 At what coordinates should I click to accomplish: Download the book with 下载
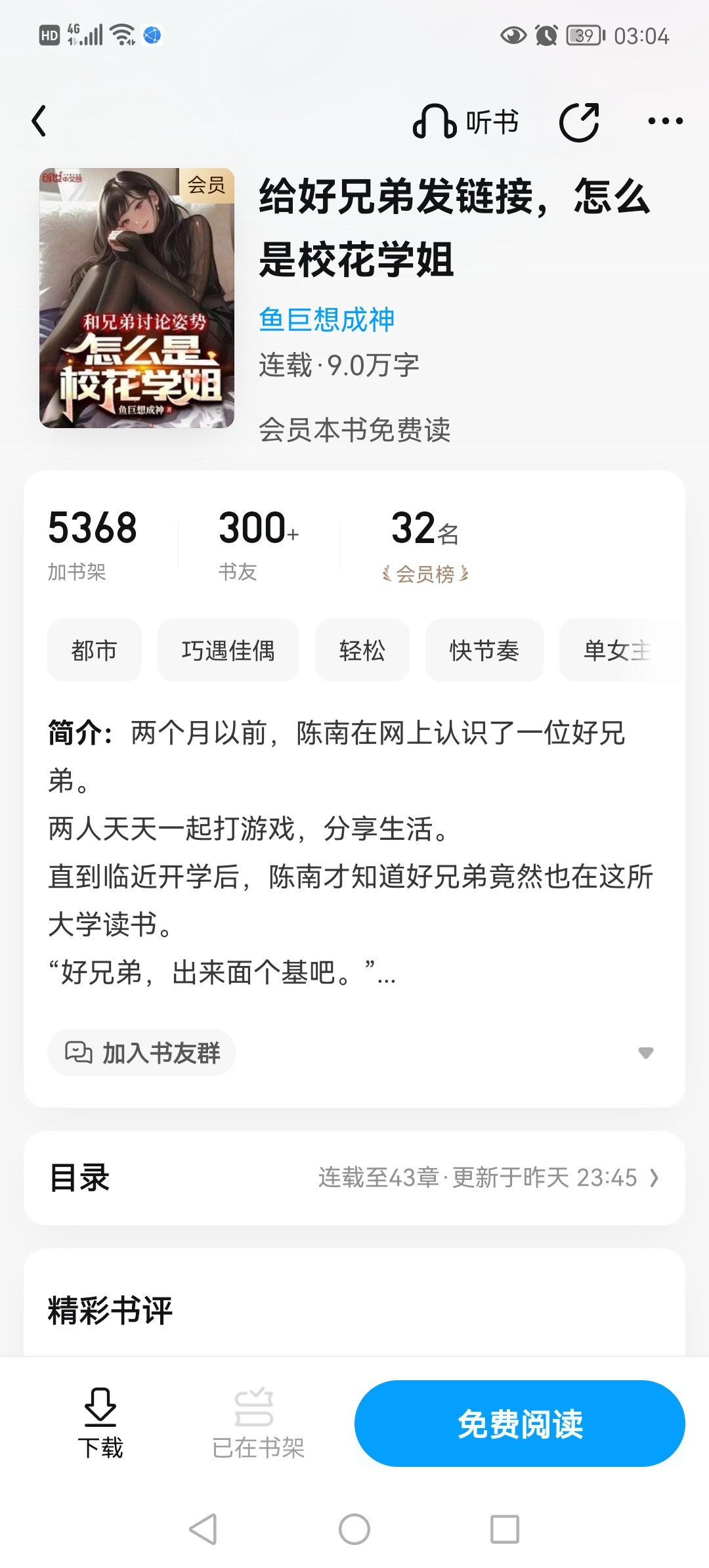coord(100,1424)
